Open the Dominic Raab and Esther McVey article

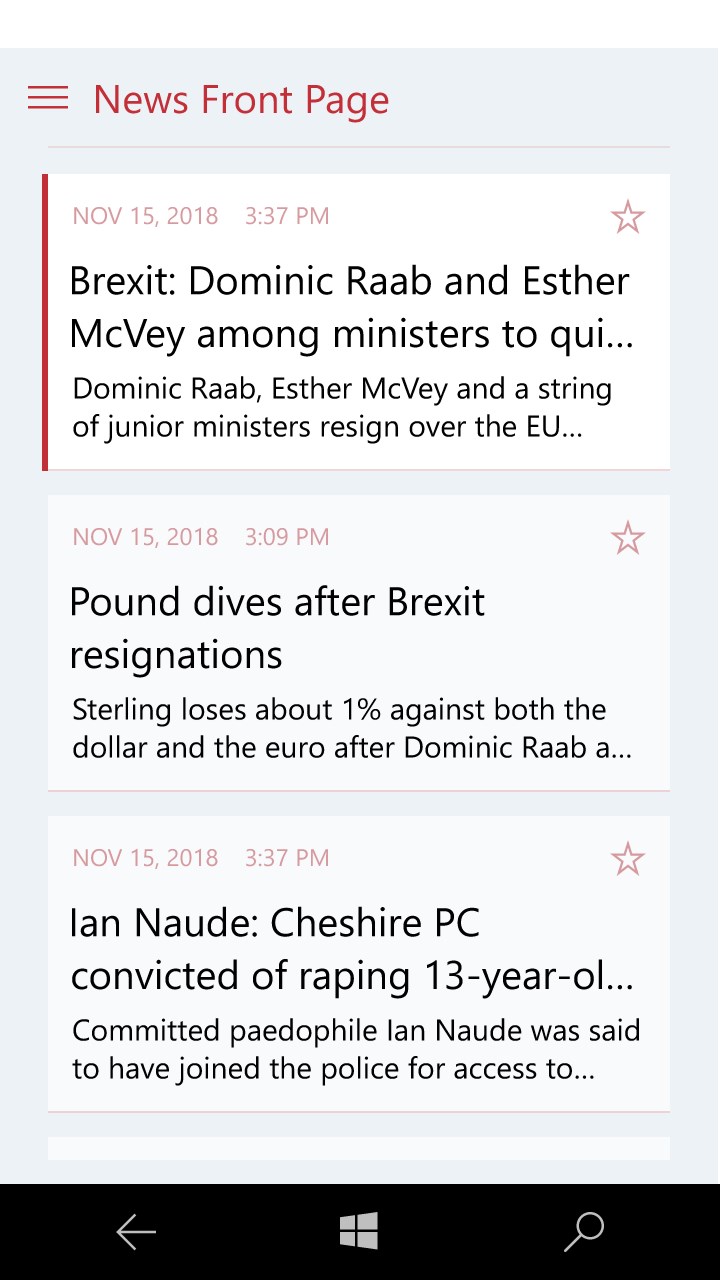[350, 308]
